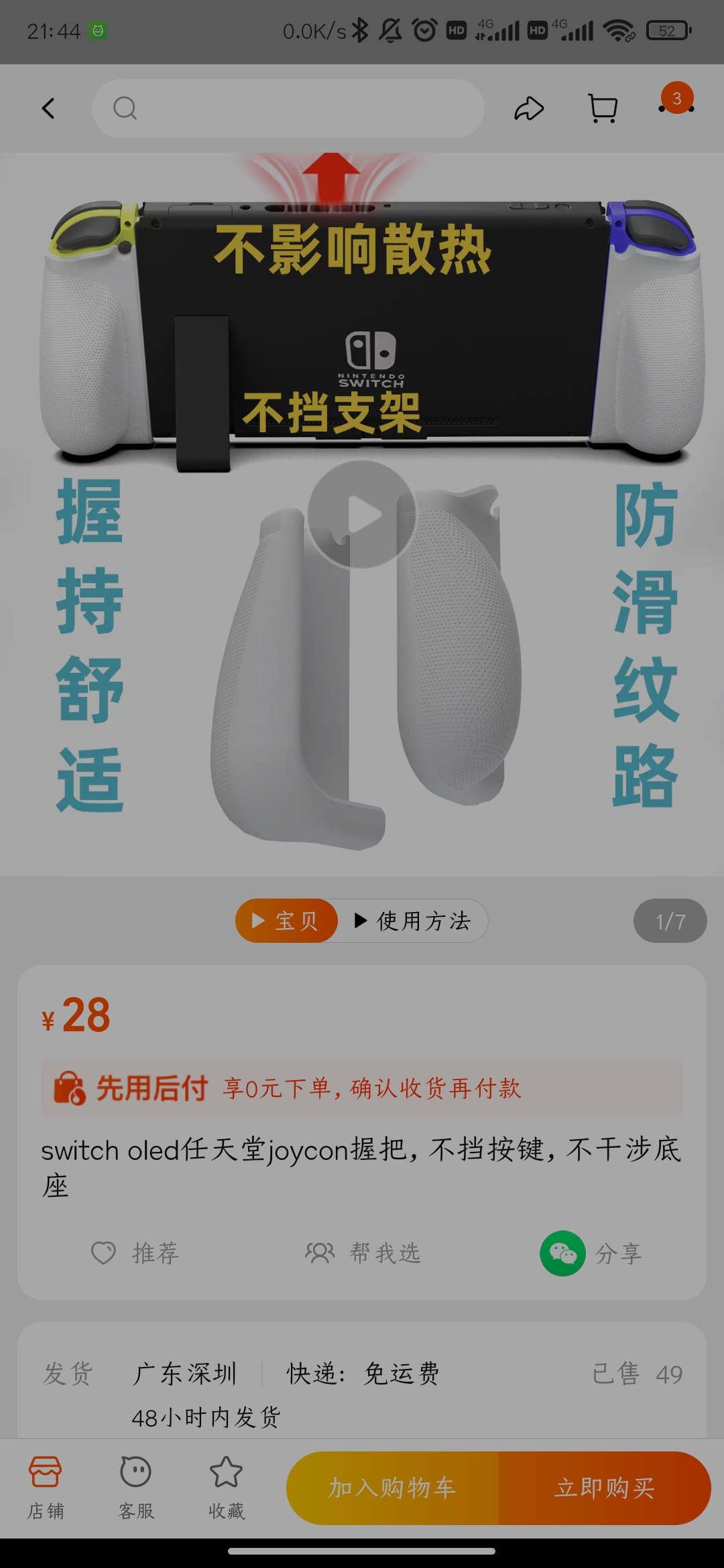The width and height of the screenshot is (724, 1568).
Task: Tap 立即购买 to buy now
Action: [605, 1488]
